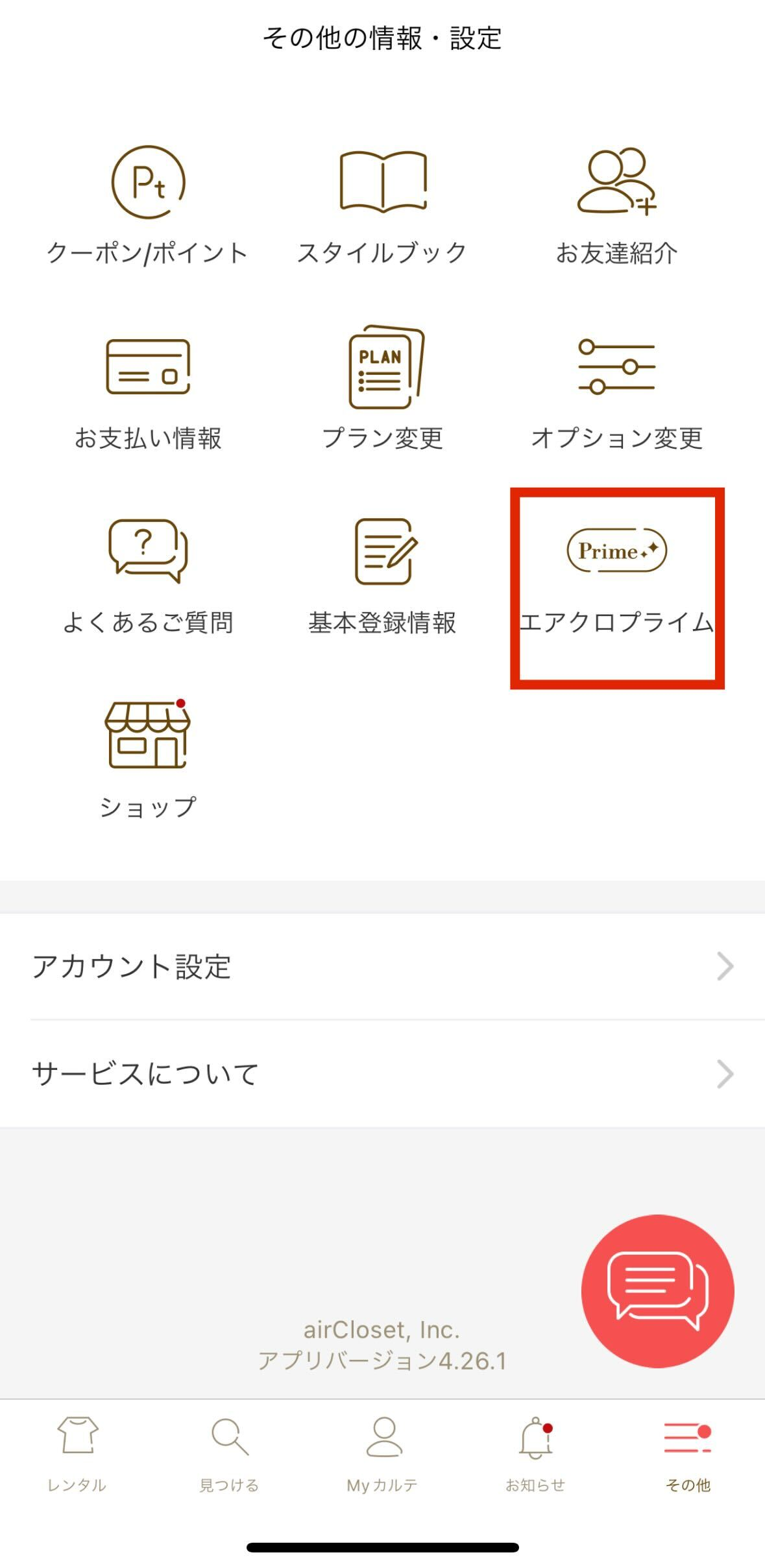
Task: Start a chat with the red chat button
Action: (x=657, y=1290)
